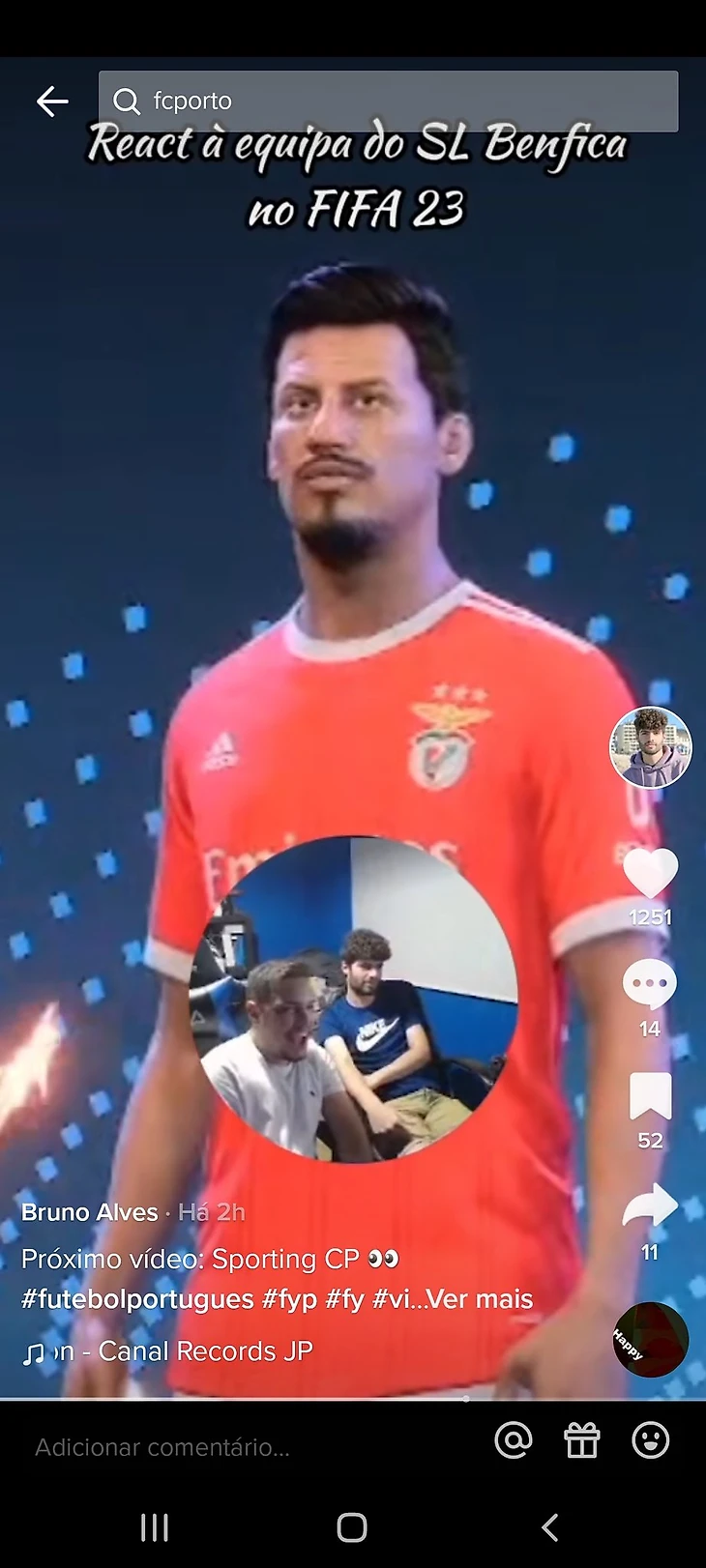
Task: Expand the caption with Ver mais
Action: (x=481, y=1299)
